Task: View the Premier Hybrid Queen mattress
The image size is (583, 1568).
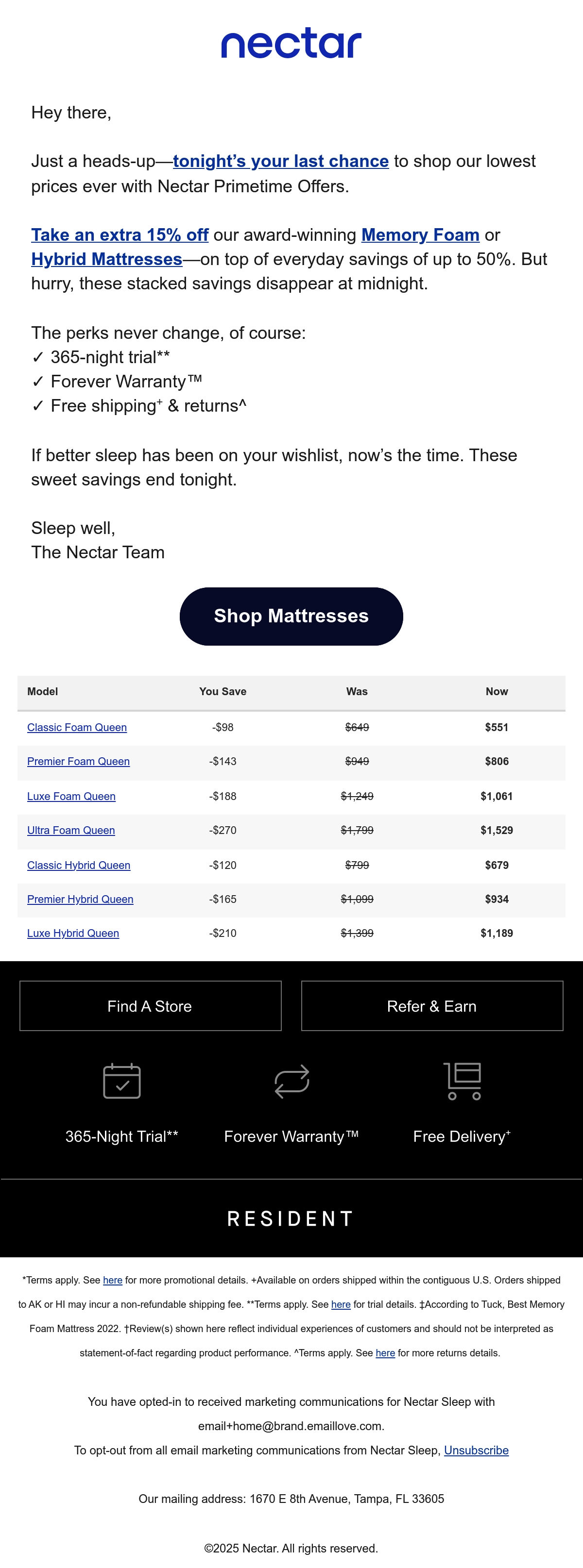Action: pyautogui.click(x=80, y=899)
